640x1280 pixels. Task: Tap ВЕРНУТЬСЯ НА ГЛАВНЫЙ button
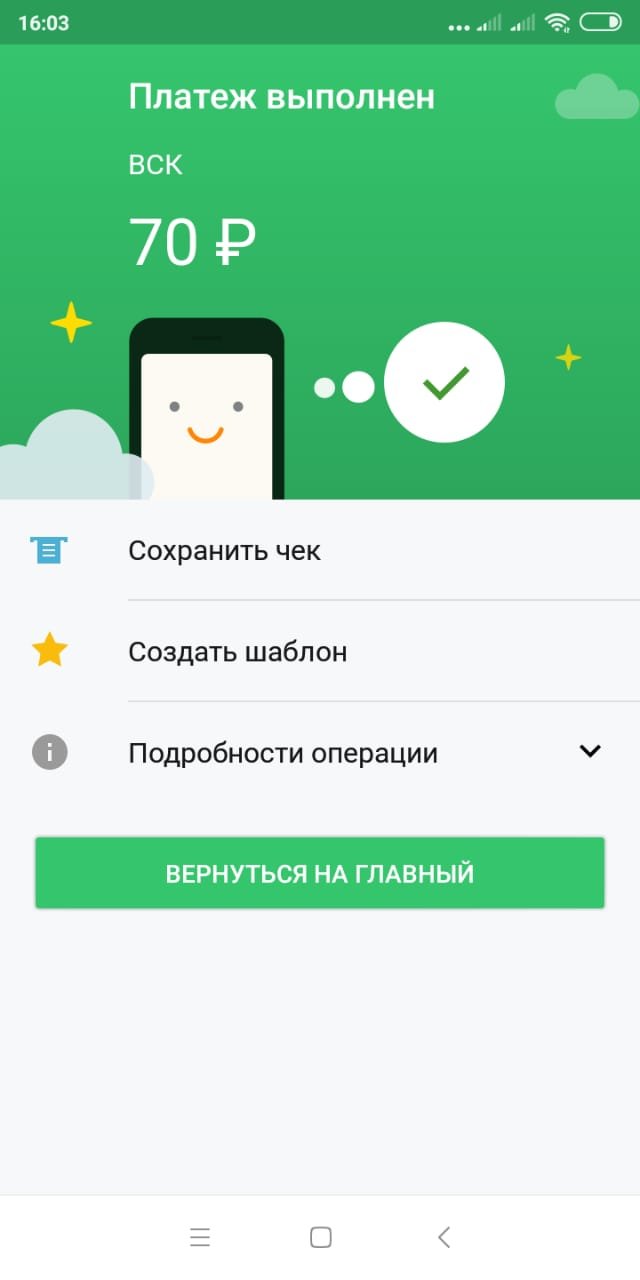(x=320, y=873)
